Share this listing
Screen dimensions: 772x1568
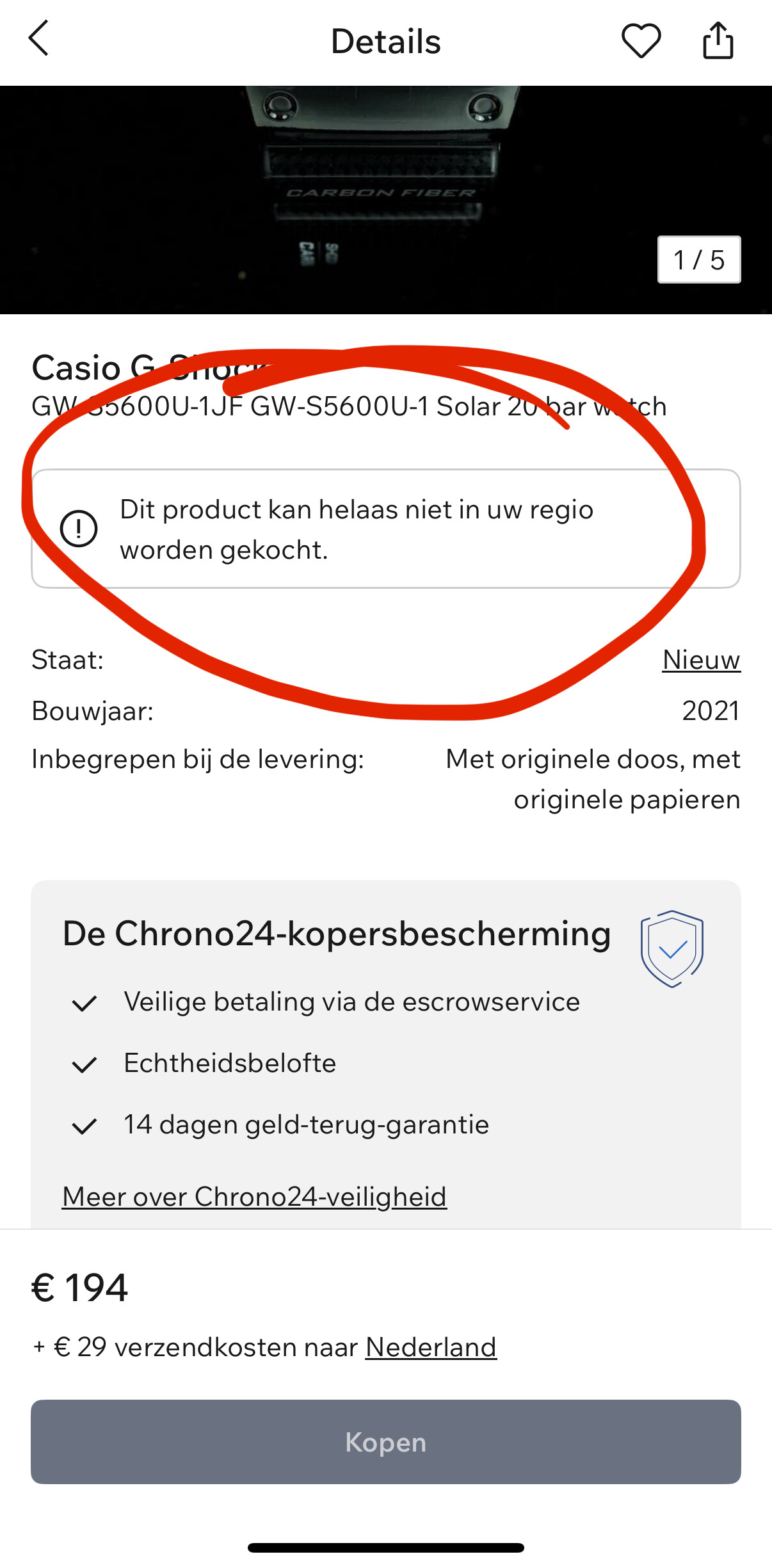click(718, 40)
